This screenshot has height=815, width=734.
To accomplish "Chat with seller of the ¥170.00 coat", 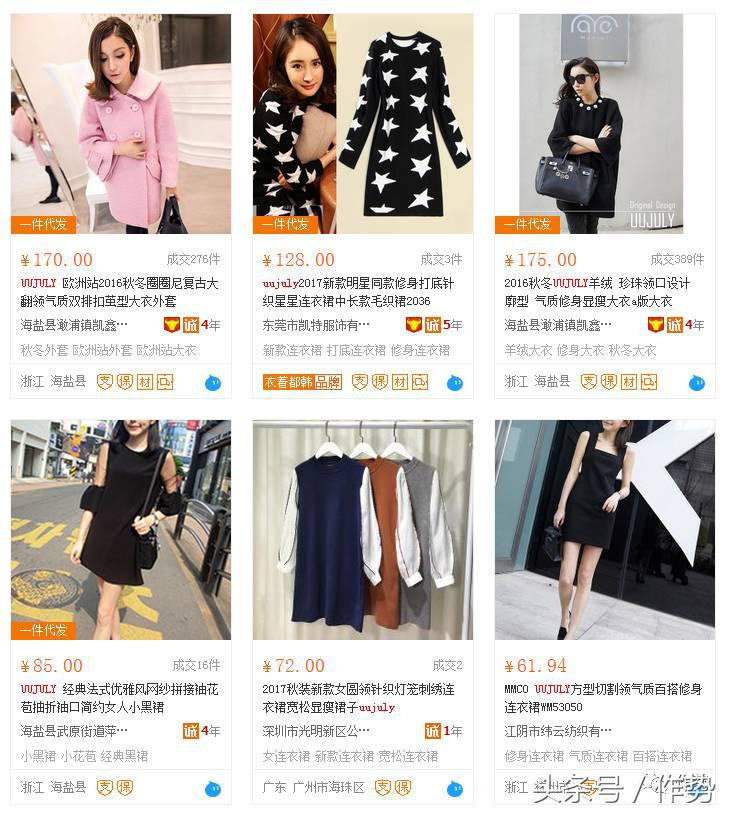I will (x=213, y=382).
